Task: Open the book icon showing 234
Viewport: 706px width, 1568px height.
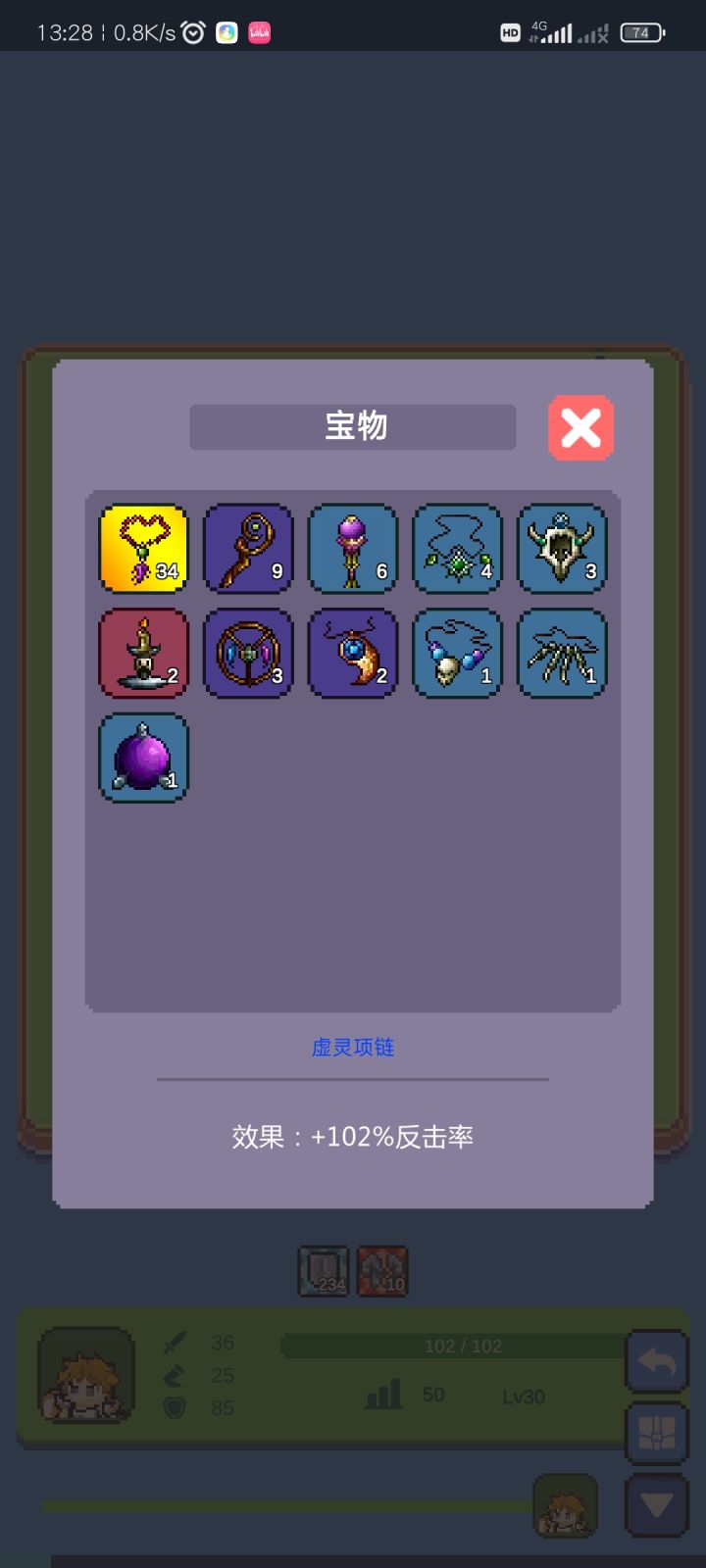Action: click(x=324, y=1271)
